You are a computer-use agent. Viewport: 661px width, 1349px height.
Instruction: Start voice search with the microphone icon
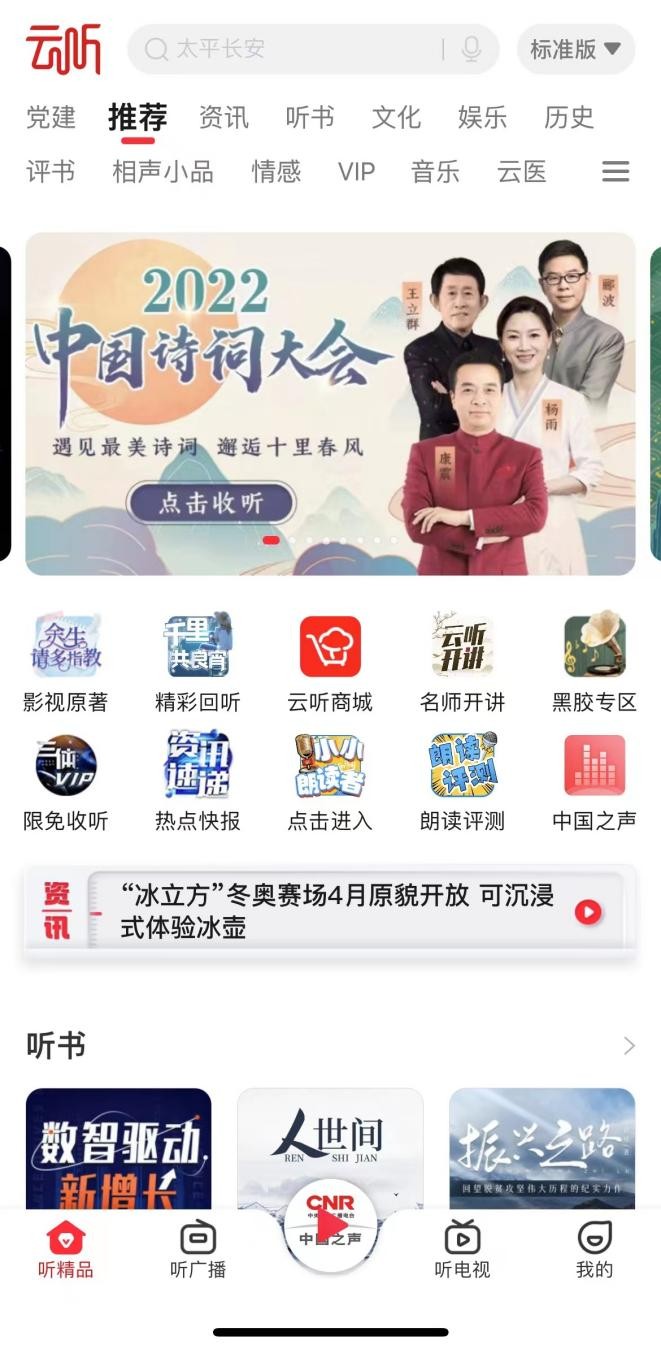point(471,49)
